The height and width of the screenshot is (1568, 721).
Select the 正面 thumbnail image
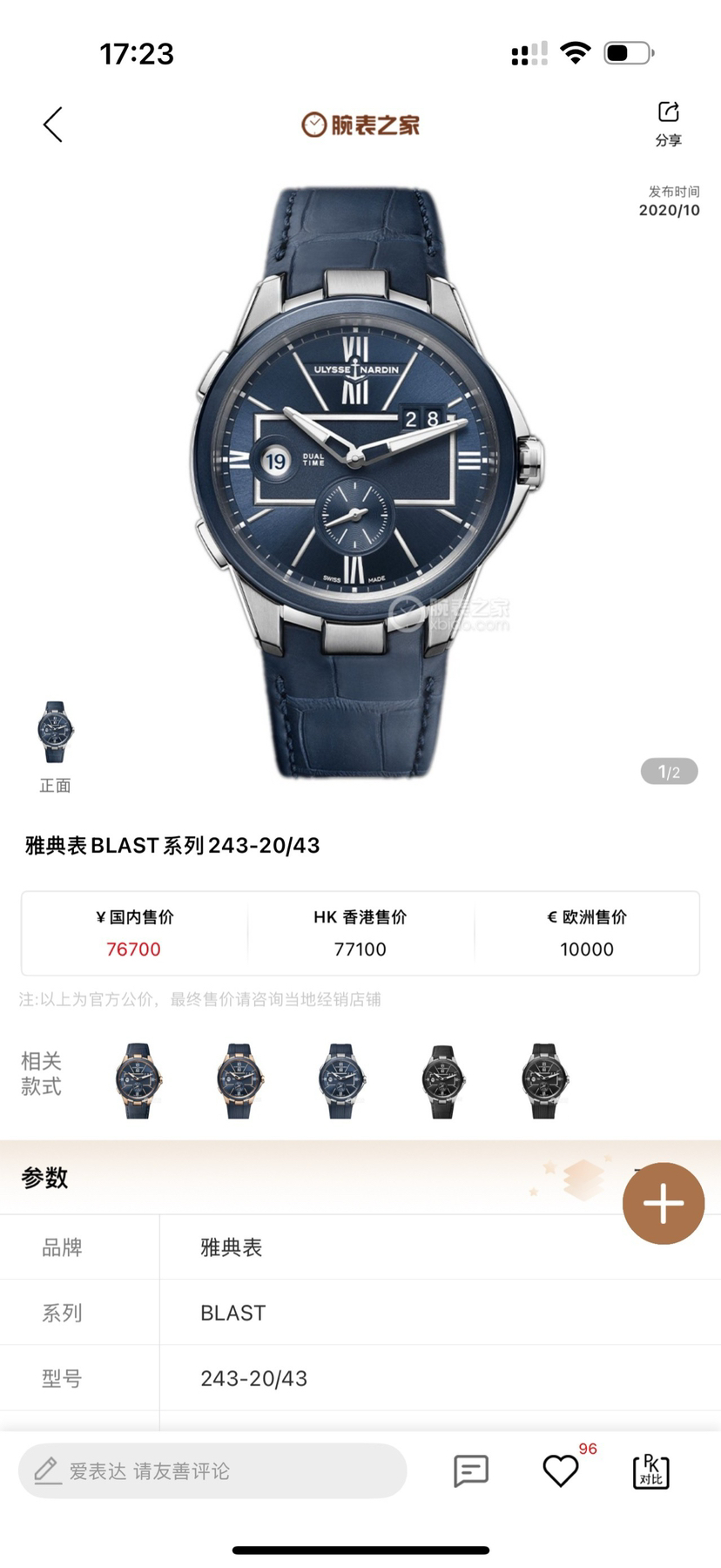pos(56,733)
